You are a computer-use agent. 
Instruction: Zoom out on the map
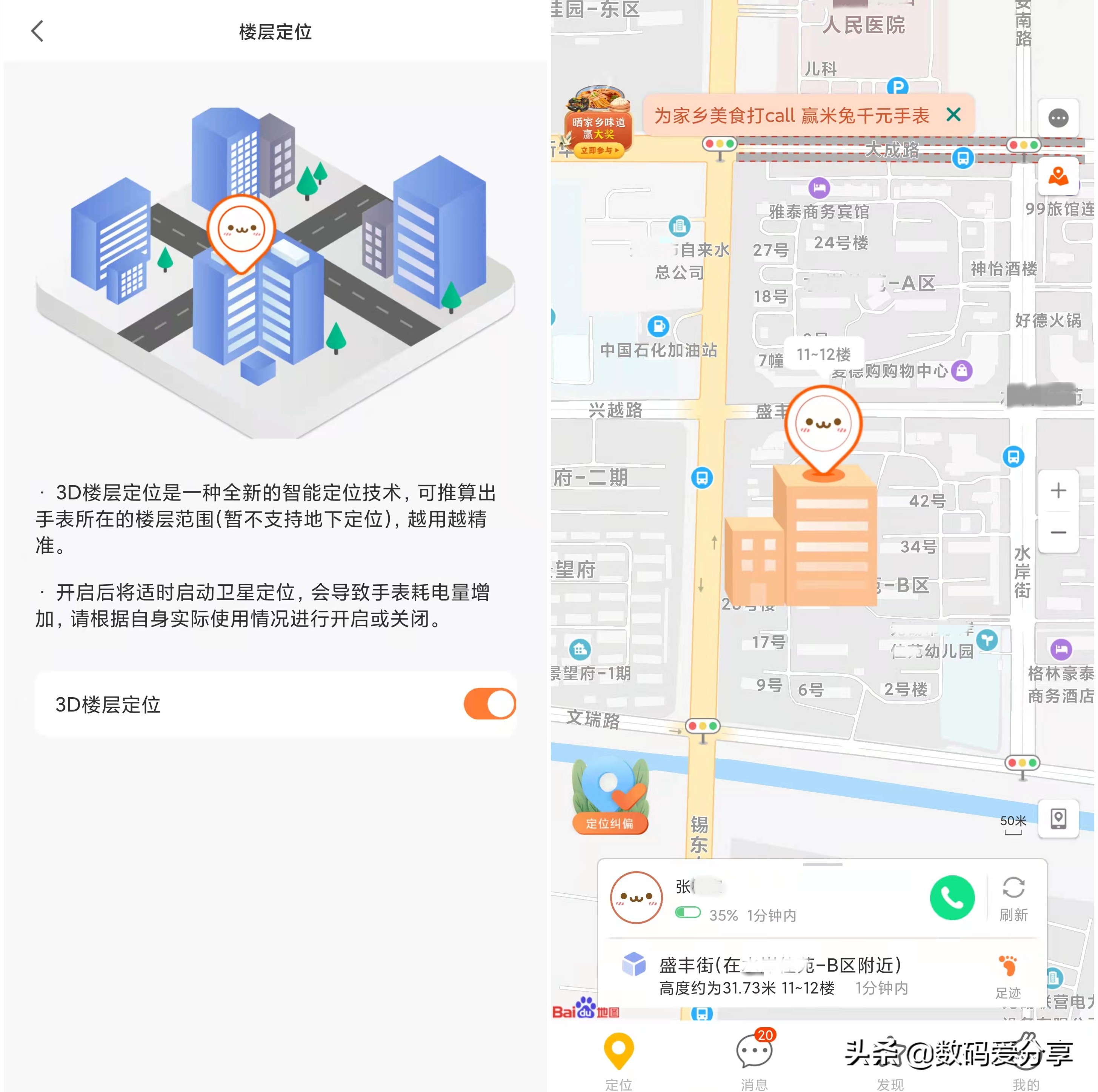point(1058,533)
